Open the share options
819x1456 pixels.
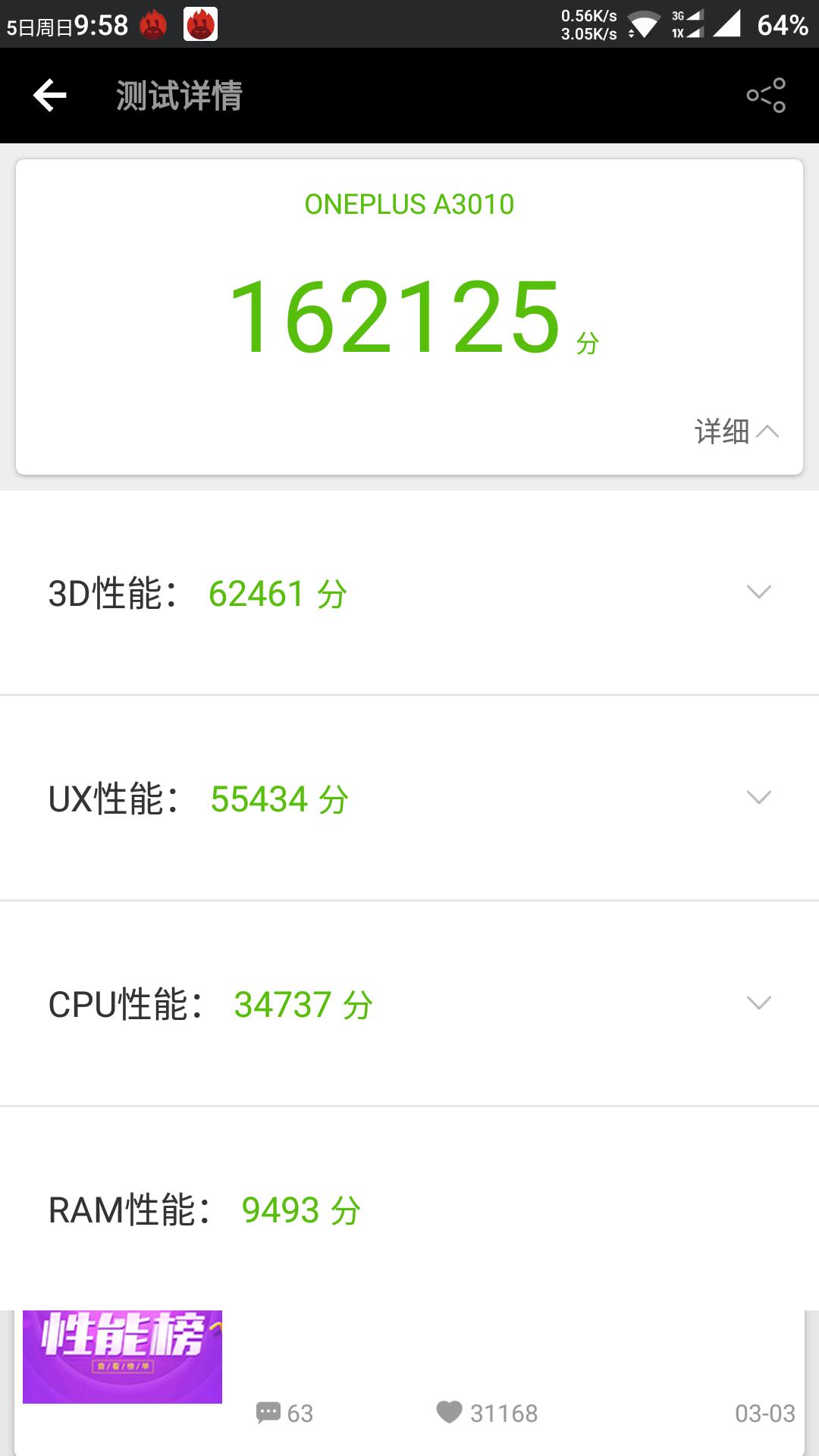click(767, 94)
